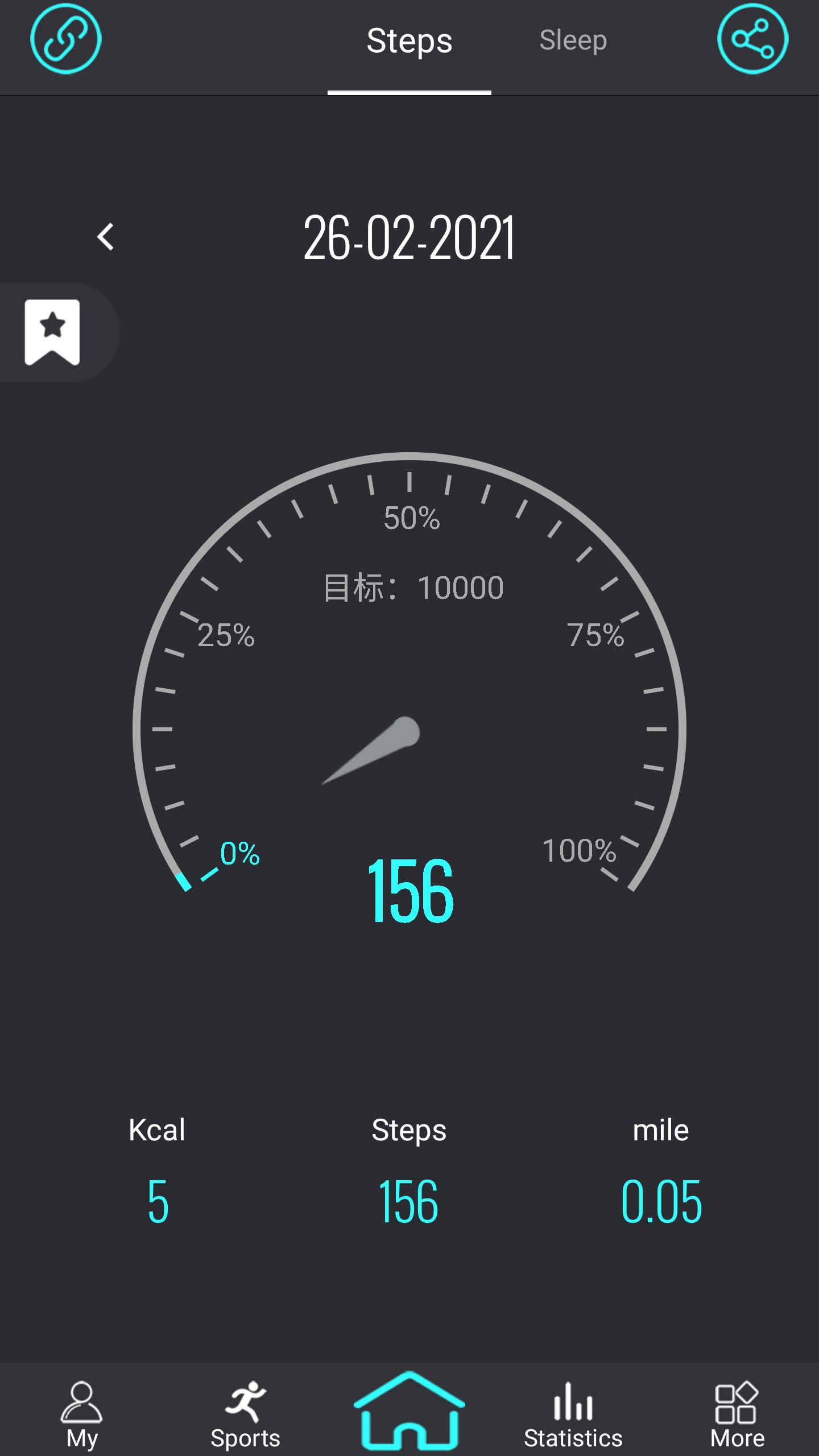Go to the home tab
This screenshot has height=1456, width=819.
click(409, 1410)
